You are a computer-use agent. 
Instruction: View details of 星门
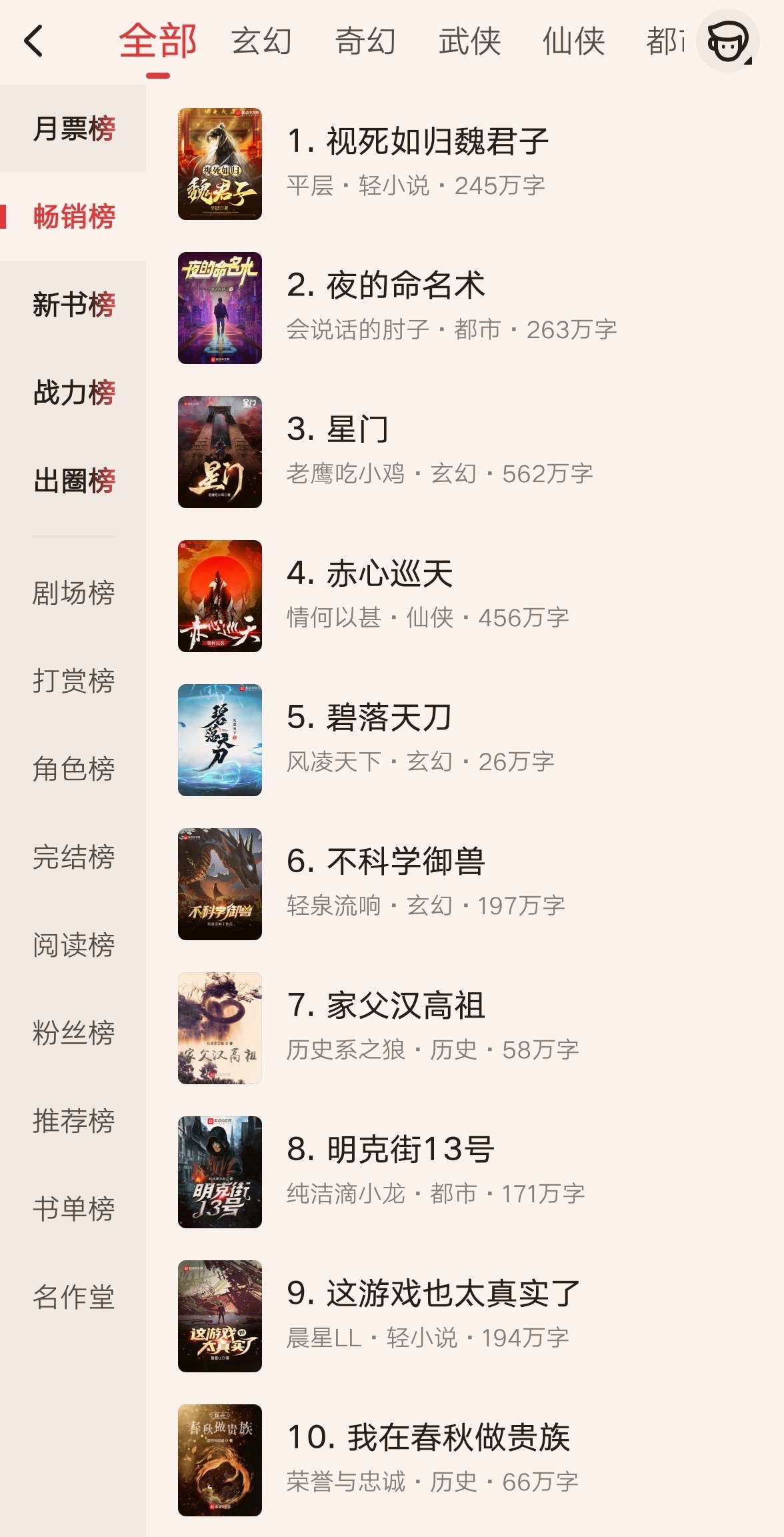coord(465,452)
